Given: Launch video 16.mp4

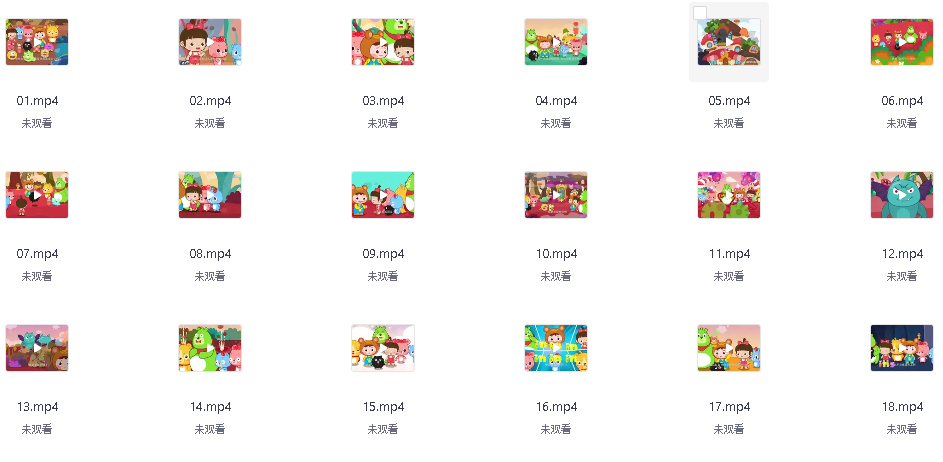Looking at the screenshot, I should pos(556,348).
